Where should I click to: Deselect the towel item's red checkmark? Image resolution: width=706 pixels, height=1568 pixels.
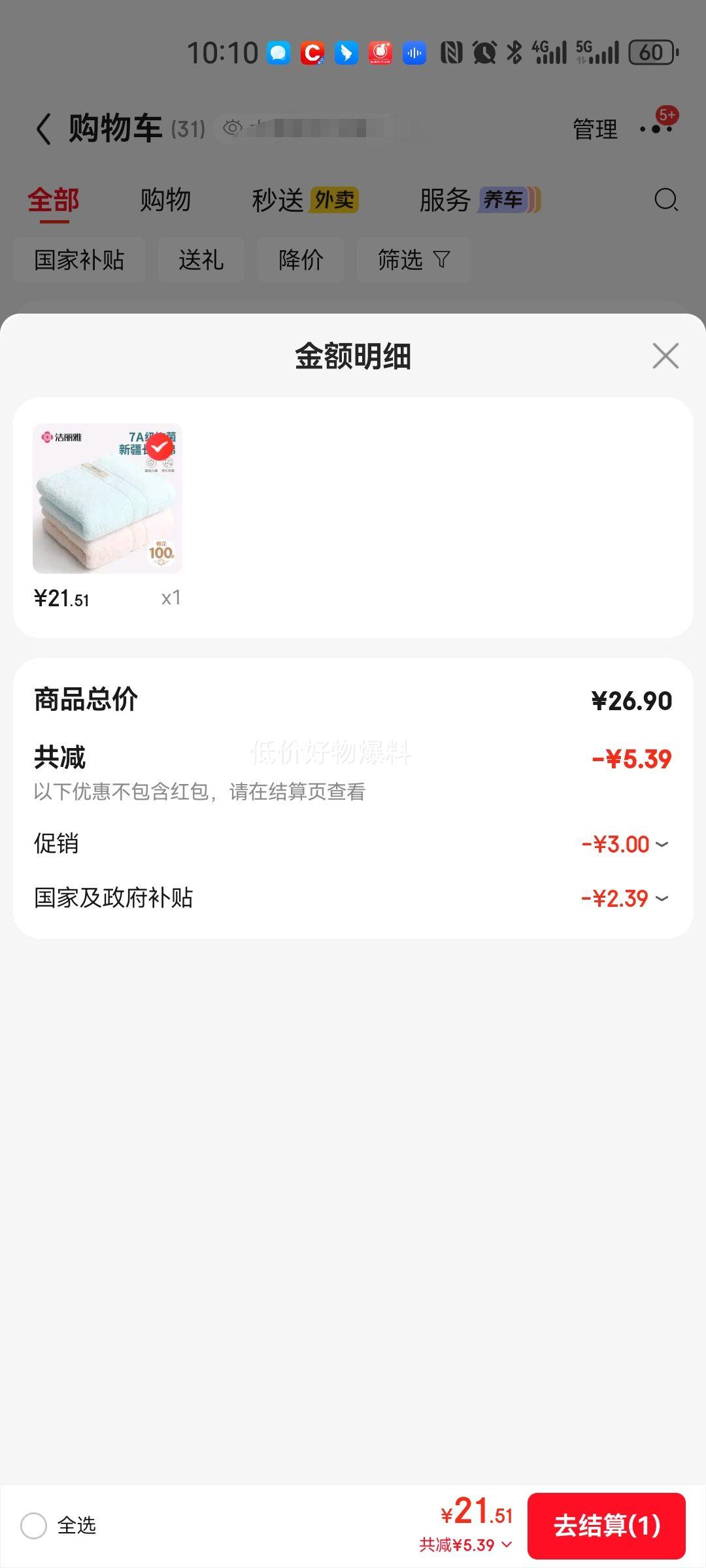click(x=159, y=448)
